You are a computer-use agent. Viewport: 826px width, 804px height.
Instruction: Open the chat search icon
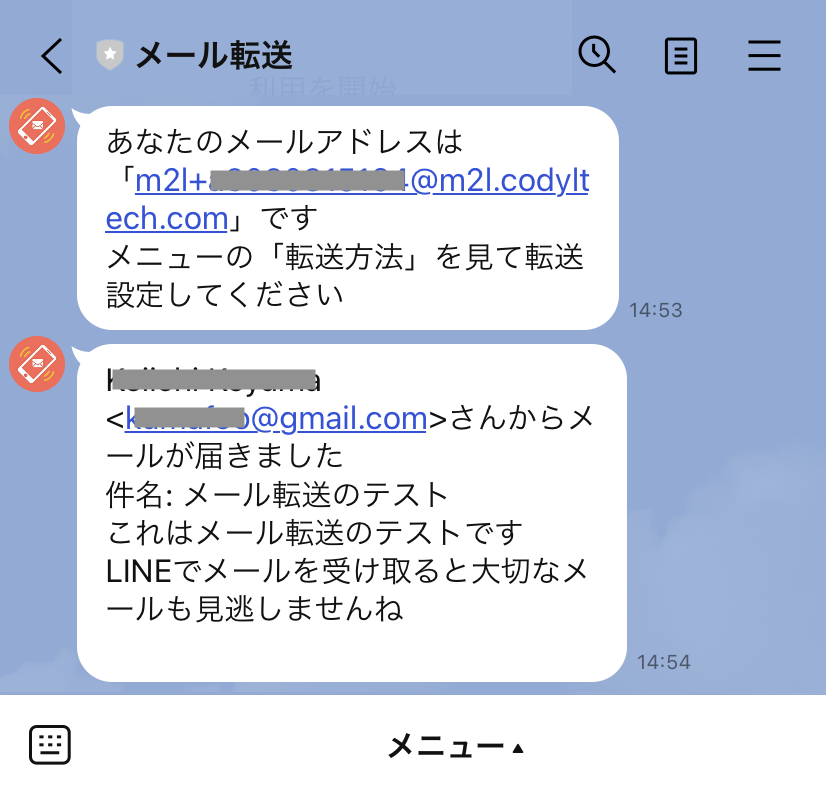(x=597, y=55)
